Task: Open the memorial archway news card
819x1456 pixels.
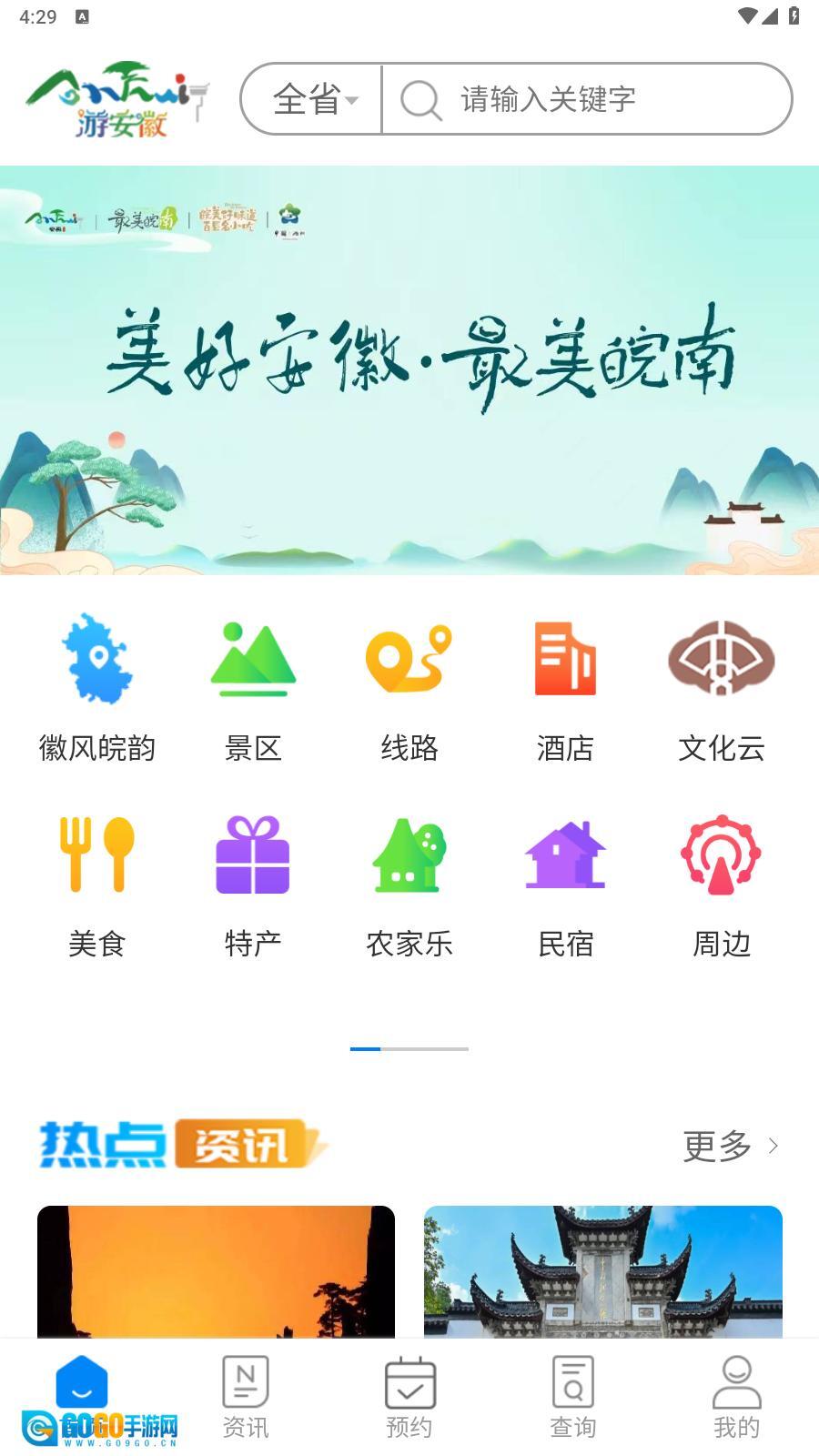Action: (x=602, y=1270)
